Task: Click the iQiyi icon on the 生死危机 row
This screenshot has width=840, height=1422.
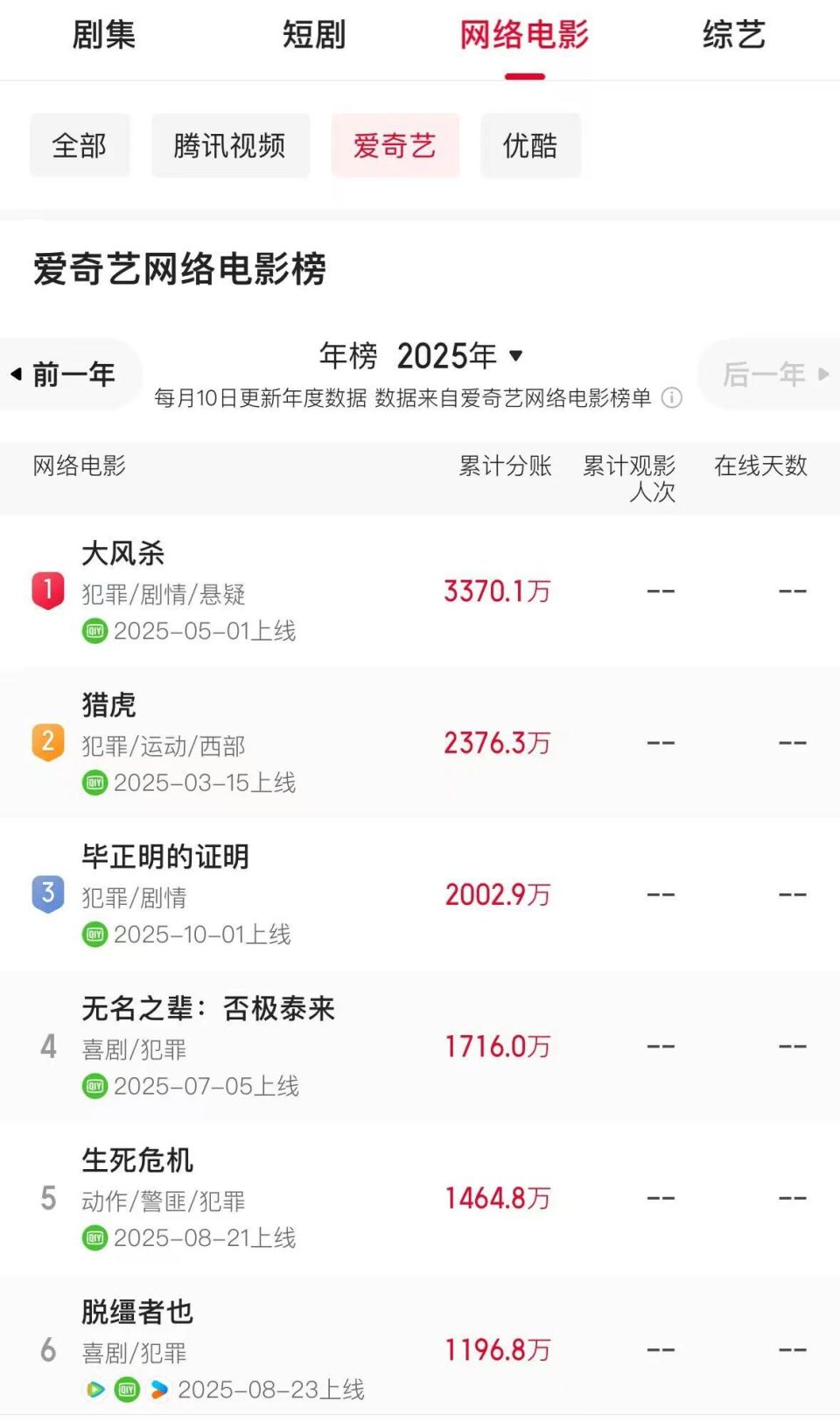Action: [94, 1237]
